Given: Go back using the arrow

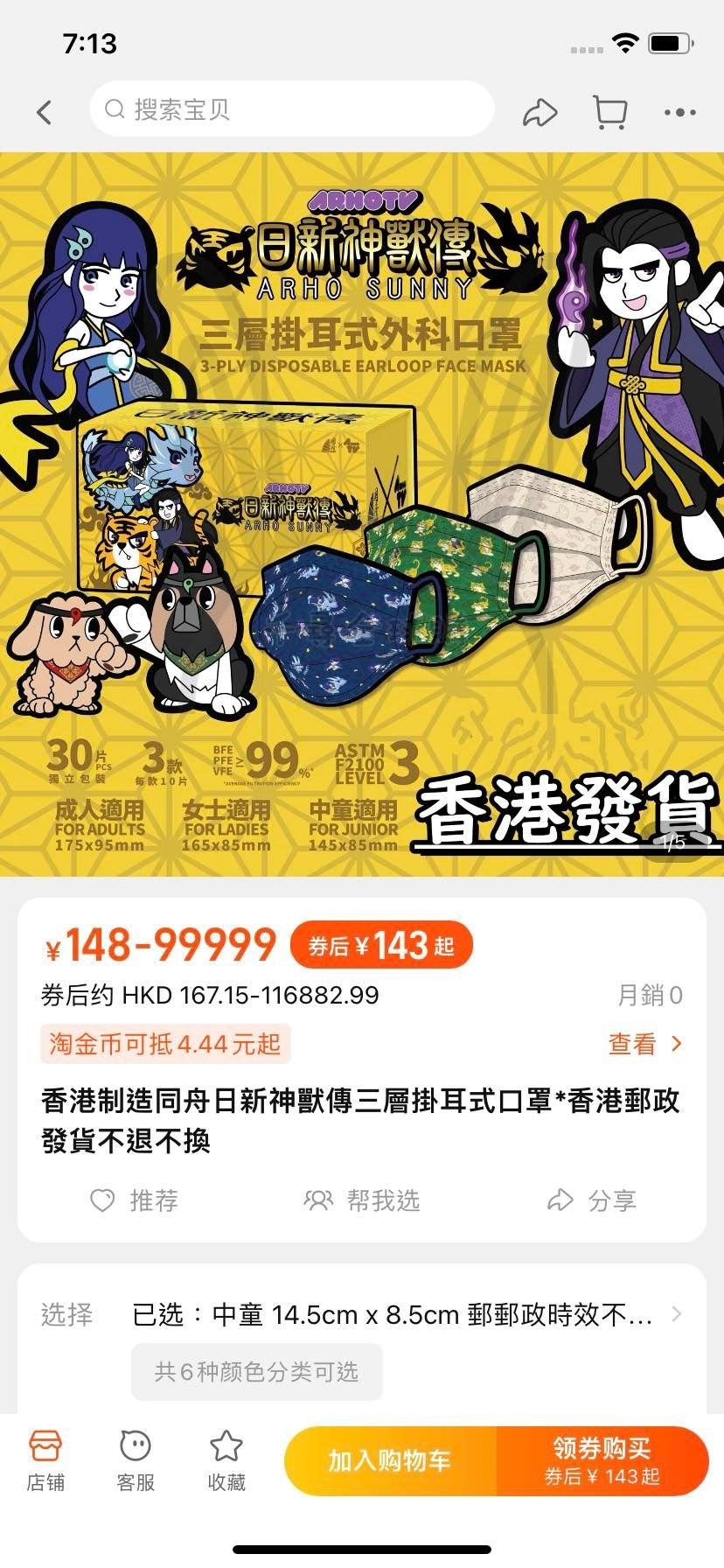Looking at the screenshot, I should 45,111.
